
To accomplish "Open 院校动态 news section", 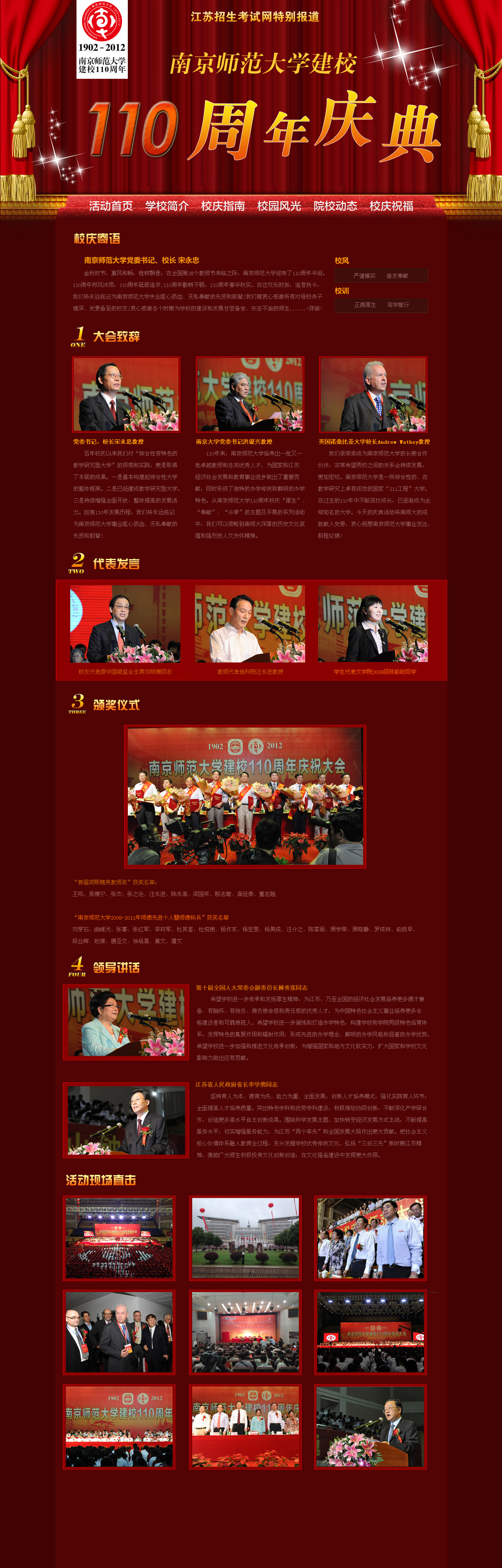I will point(335,206).
